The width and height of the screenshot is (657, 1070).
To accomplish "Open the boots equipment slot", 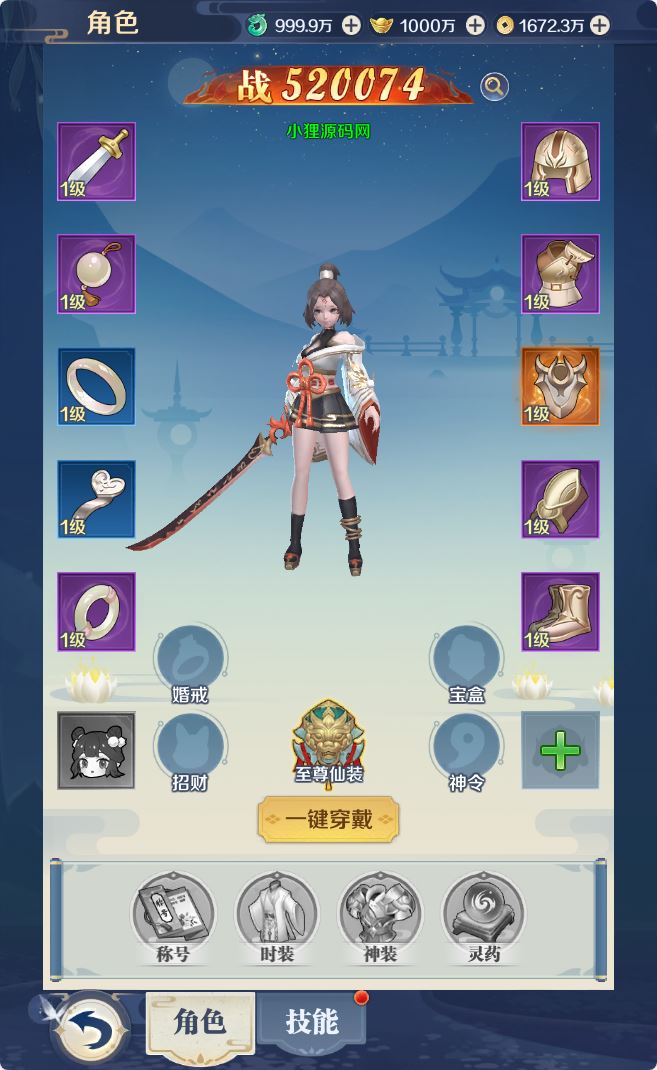I will click(560, 611).
